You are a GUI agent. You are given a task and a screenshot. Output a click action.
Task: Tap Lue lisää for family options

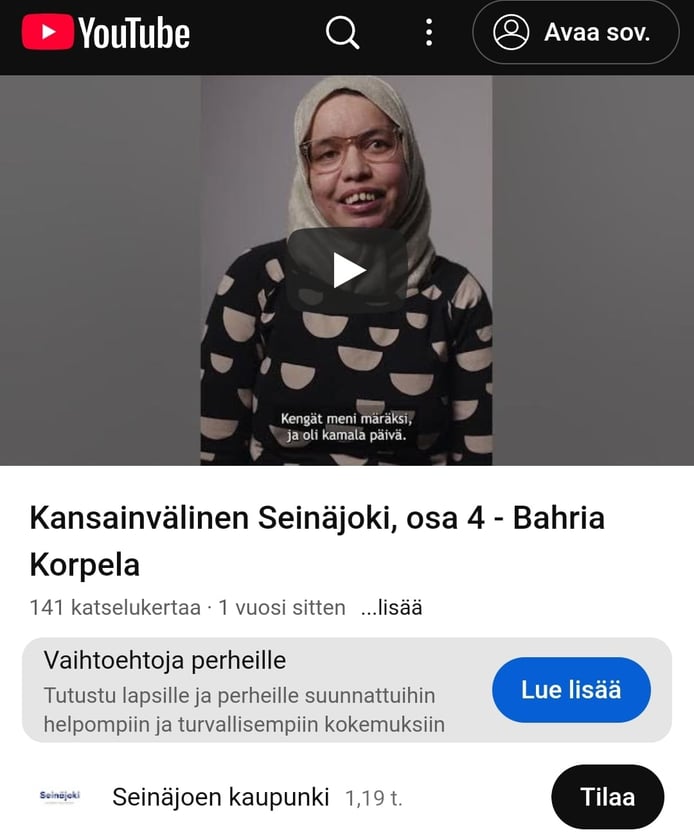click(x=571, y=690)
